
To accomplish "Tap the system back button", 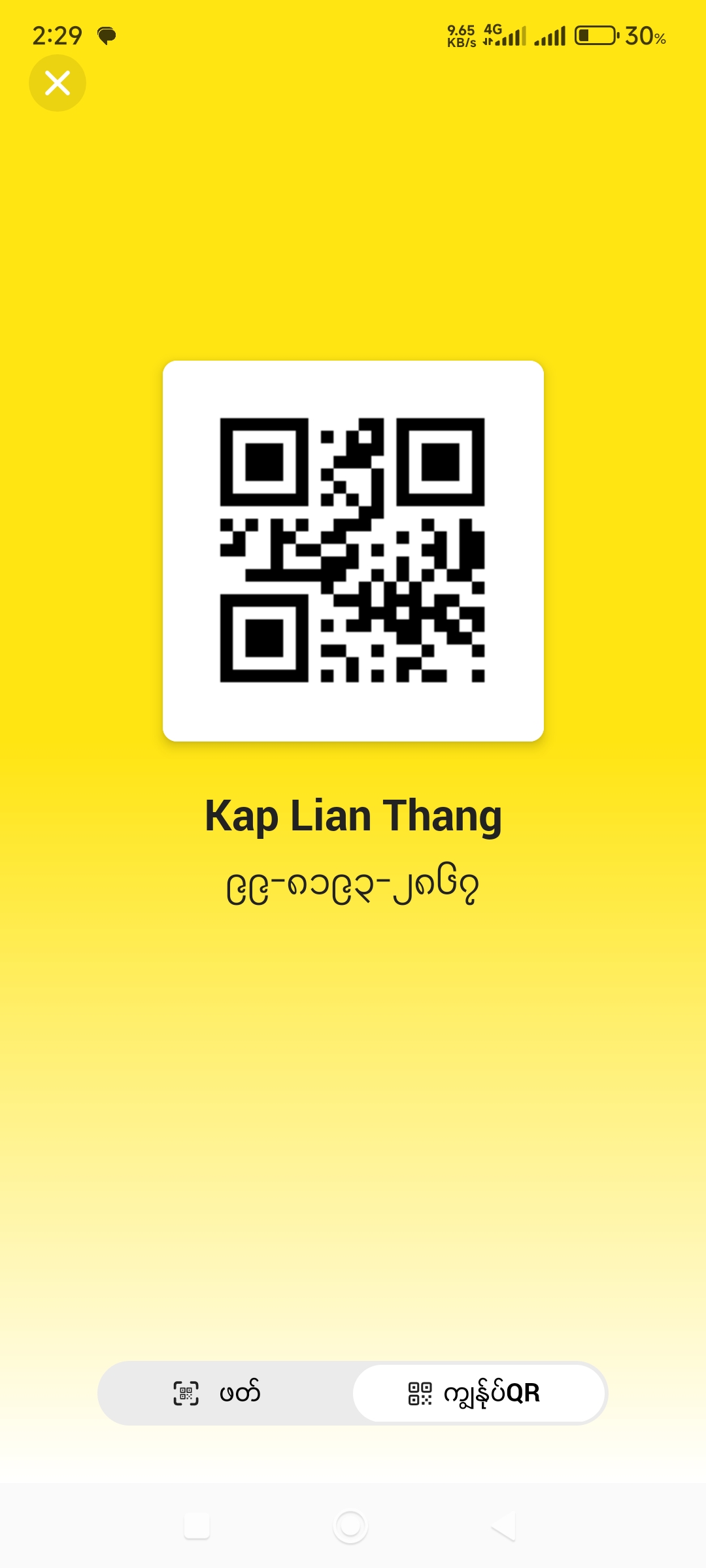I will pyautogui.click(x=503, y=1526).
